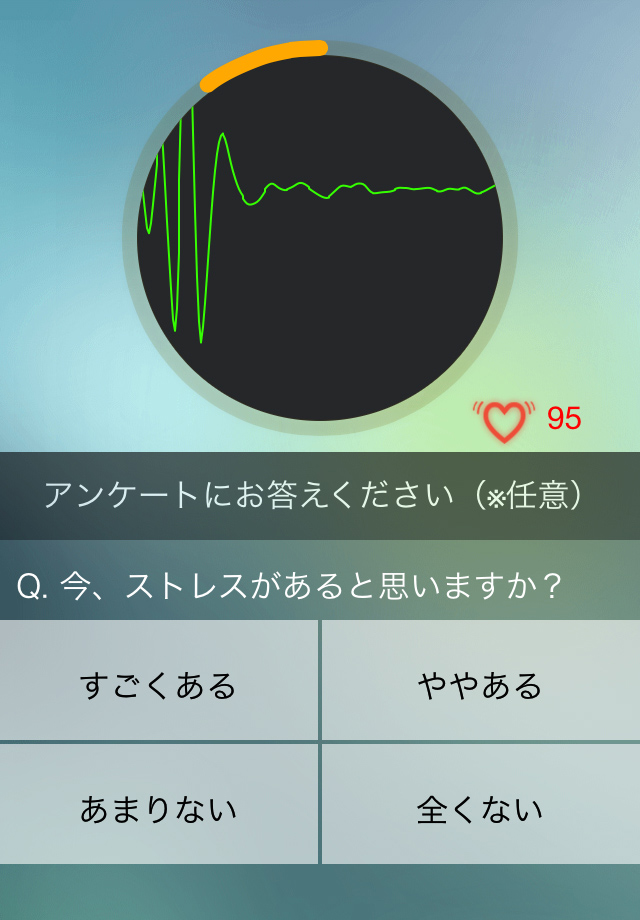
Task: Pick the 全くない option
Action: [481, 806]
